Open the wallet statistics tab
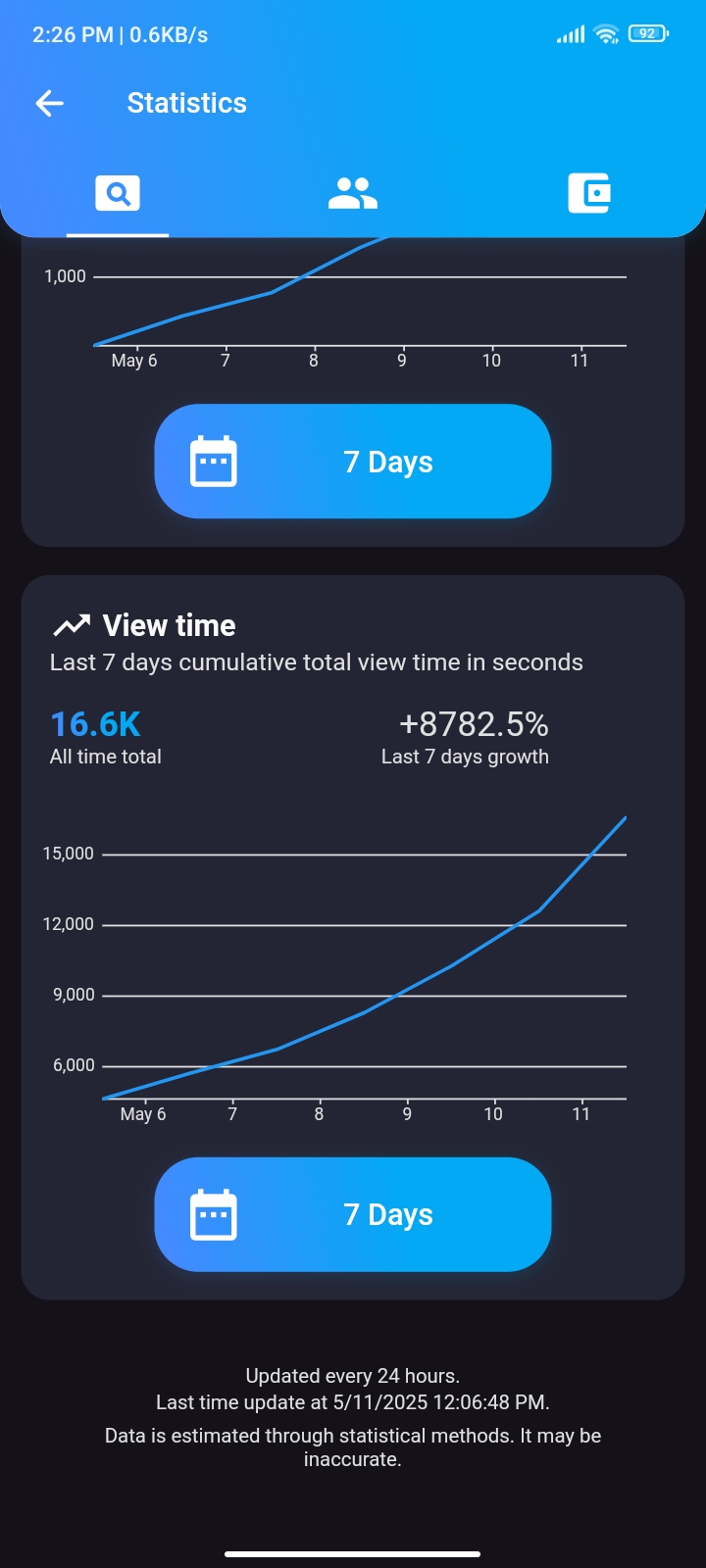 click(589, 193)
